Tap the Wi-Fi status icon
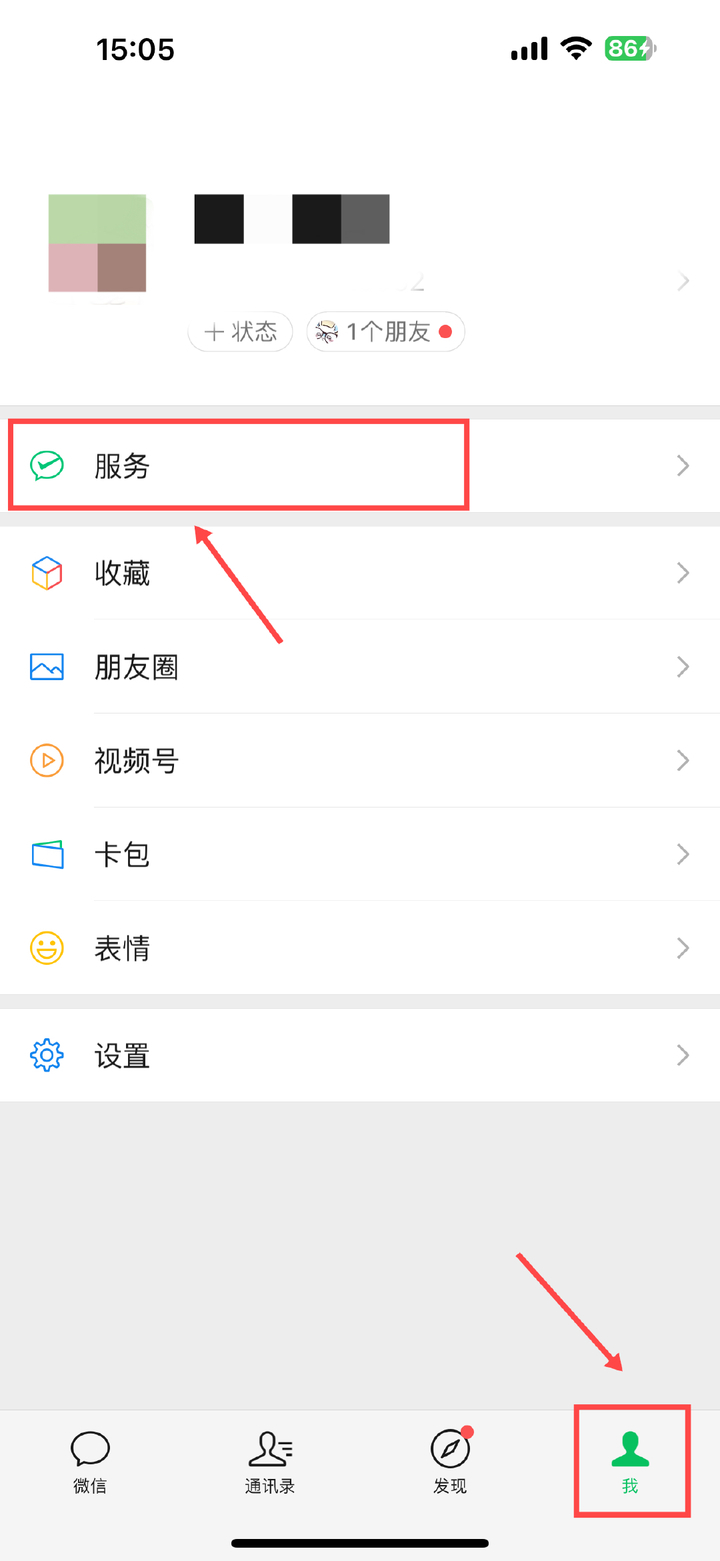The height and width of the screenshot is (1561, 720). [x=575, y=48]
